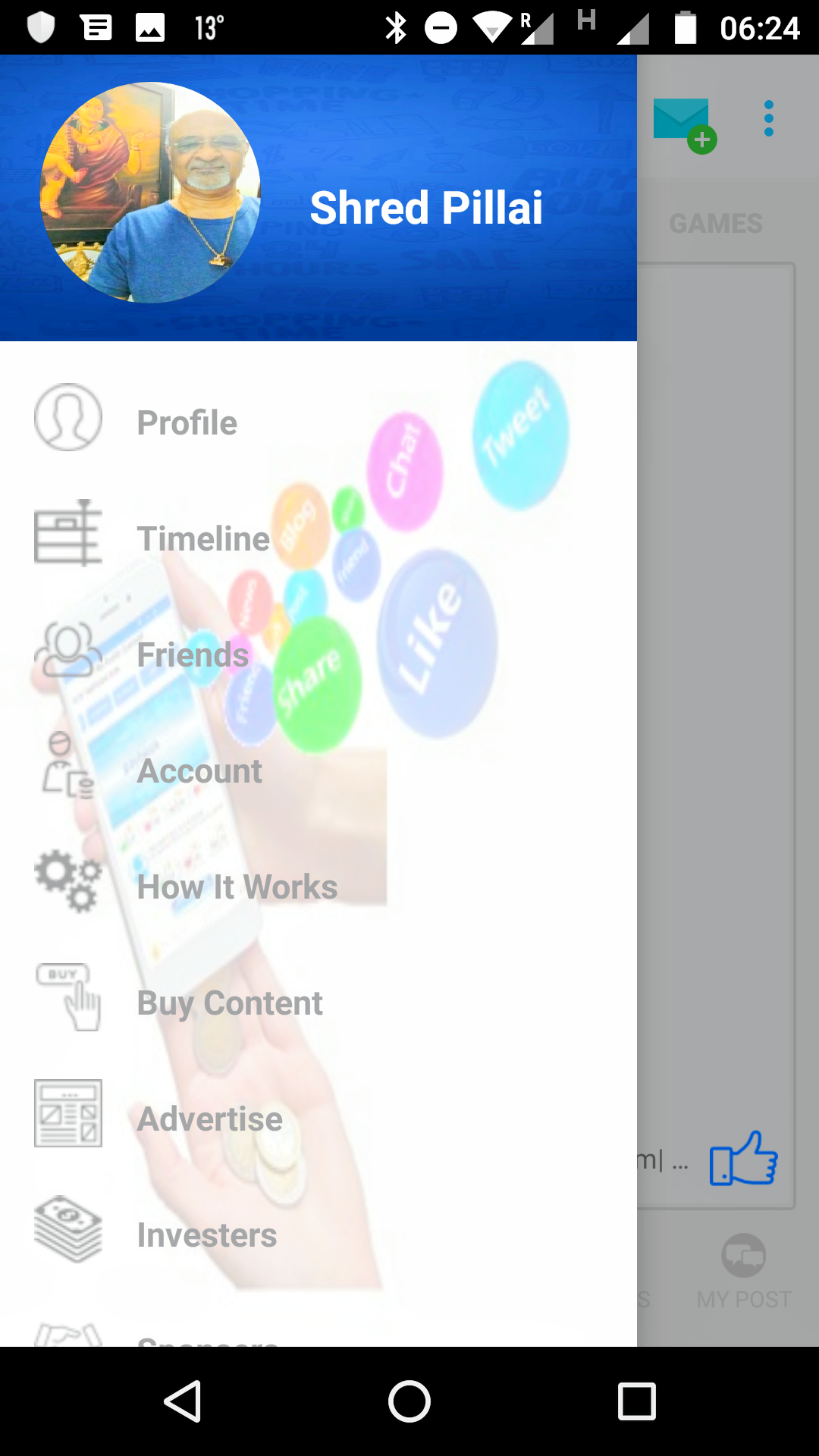Open the Advertise section
This screenshot has height=1456, width=819.
318,1118
